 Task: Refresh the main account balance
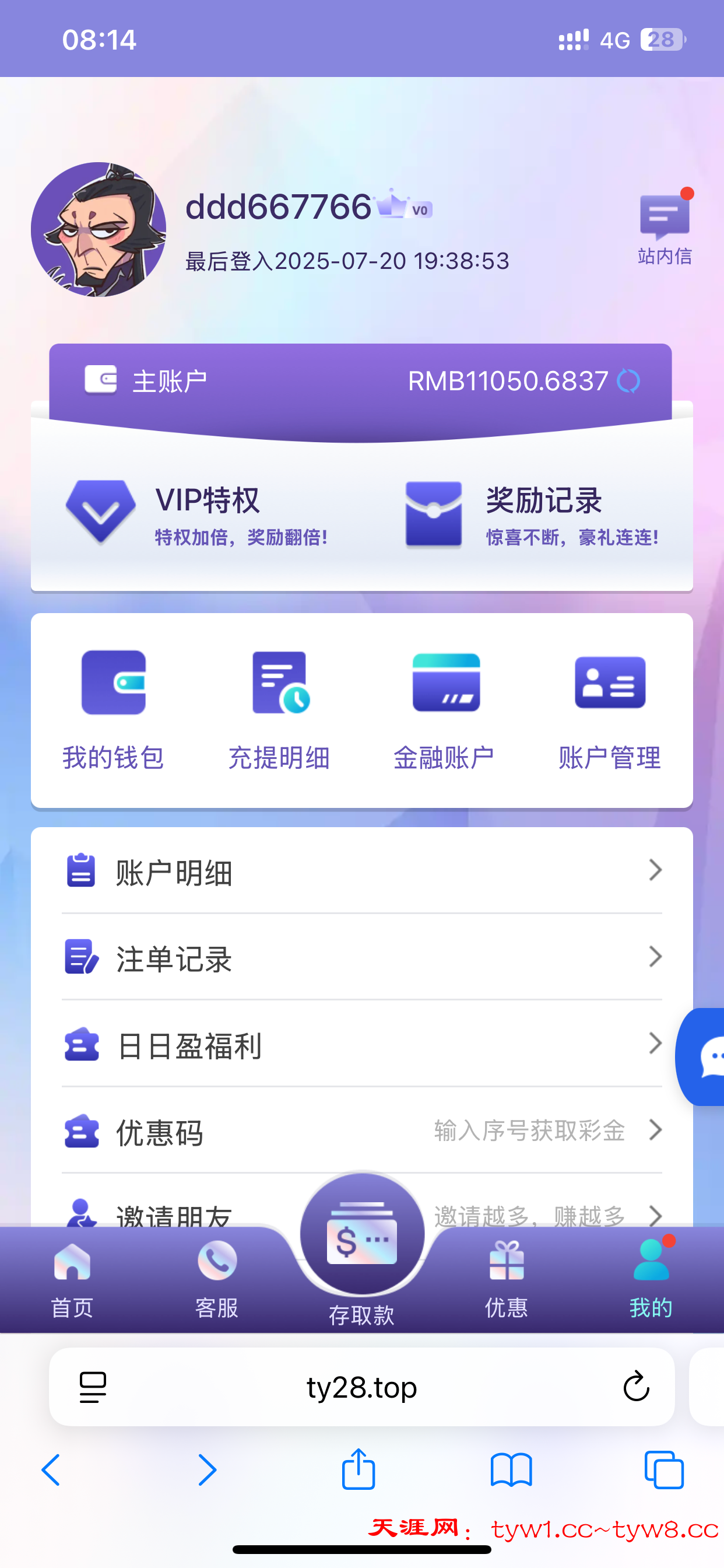tap(628, 381)
